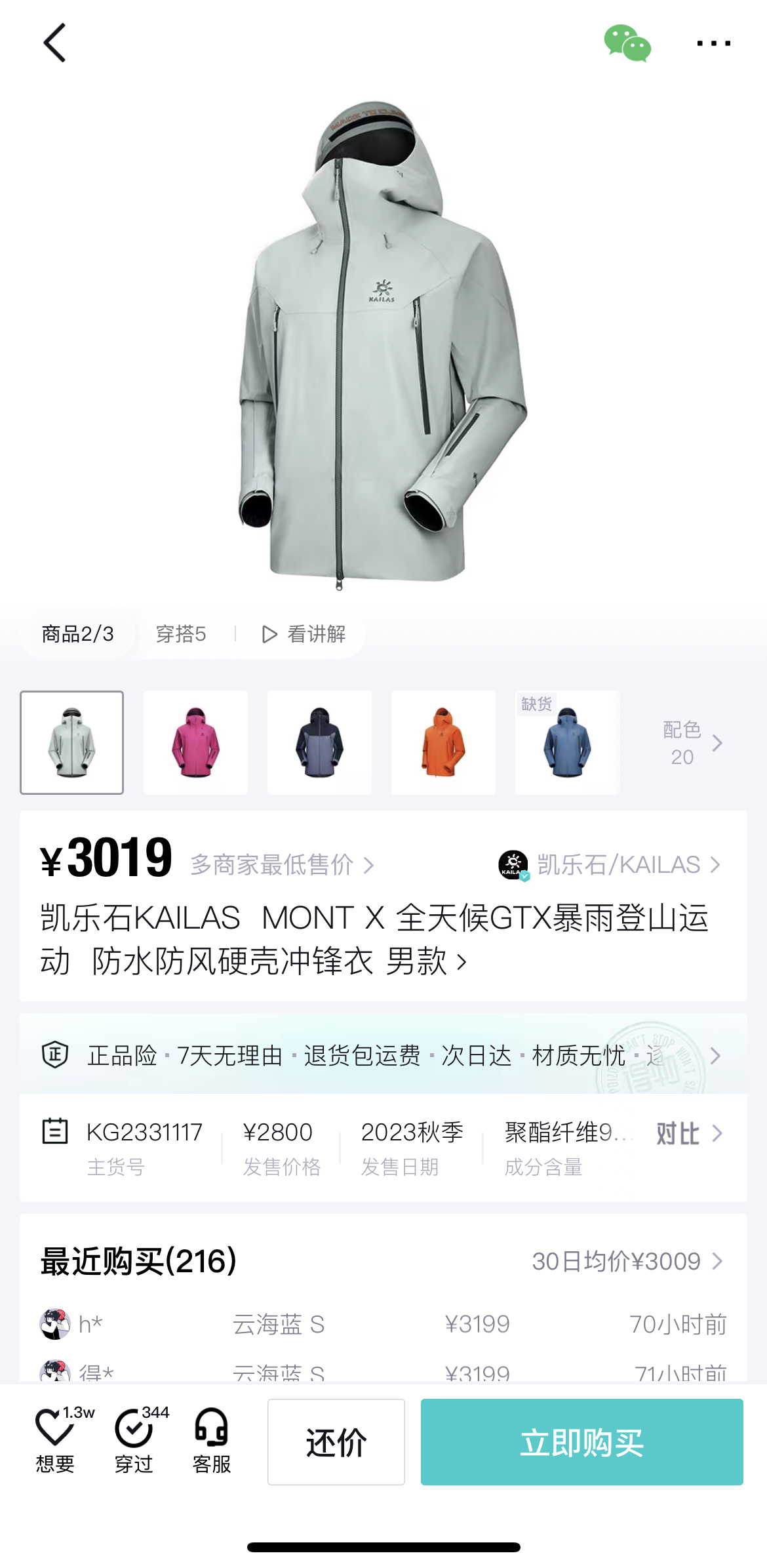Contact 客服 customer service
The height and width of the screenshot is (1568, 767).
(212, 1441)
